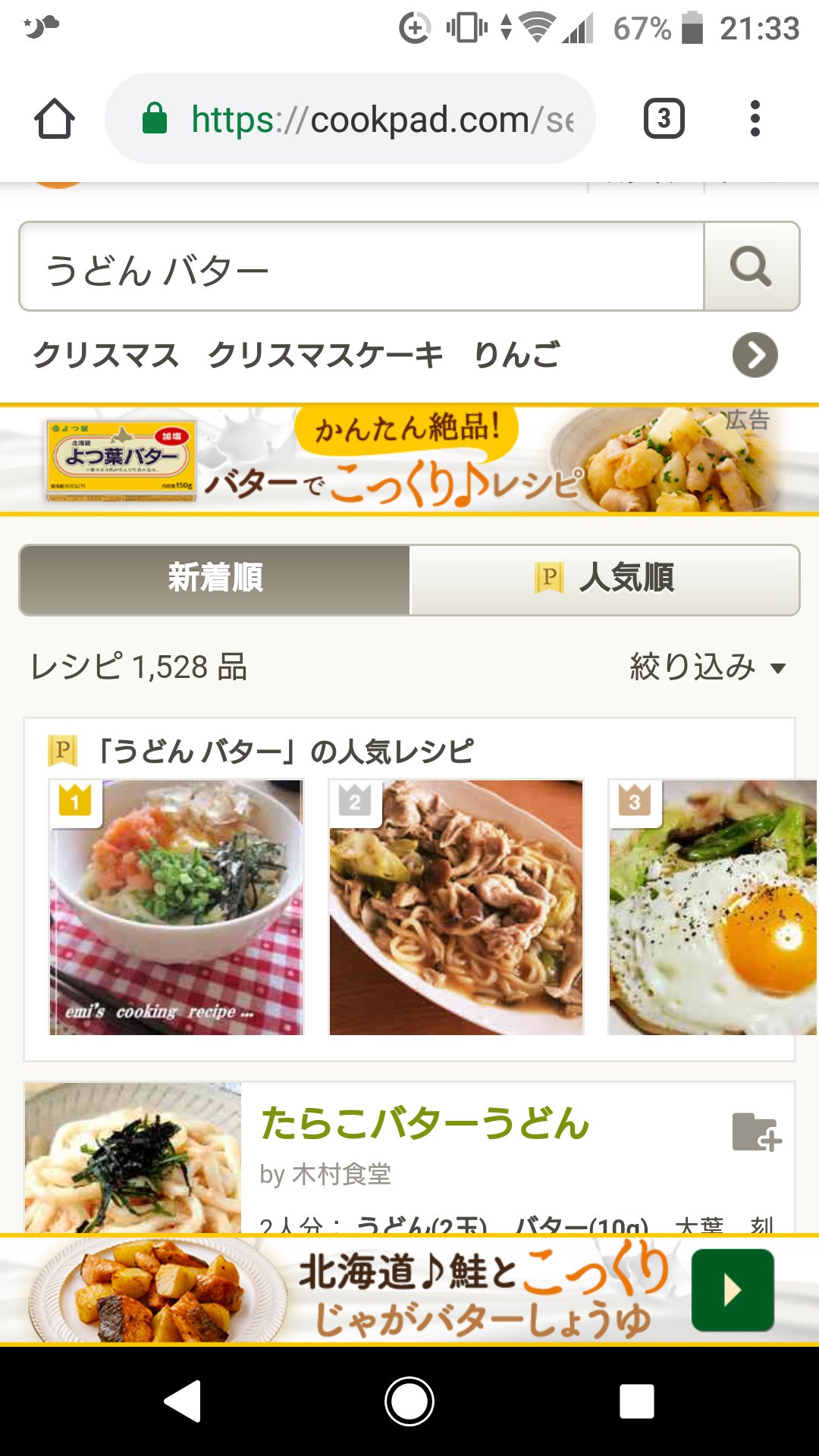Save たらこバターうどん to a folder
Screen dimensions: 819x1456
click(756, 1133)
